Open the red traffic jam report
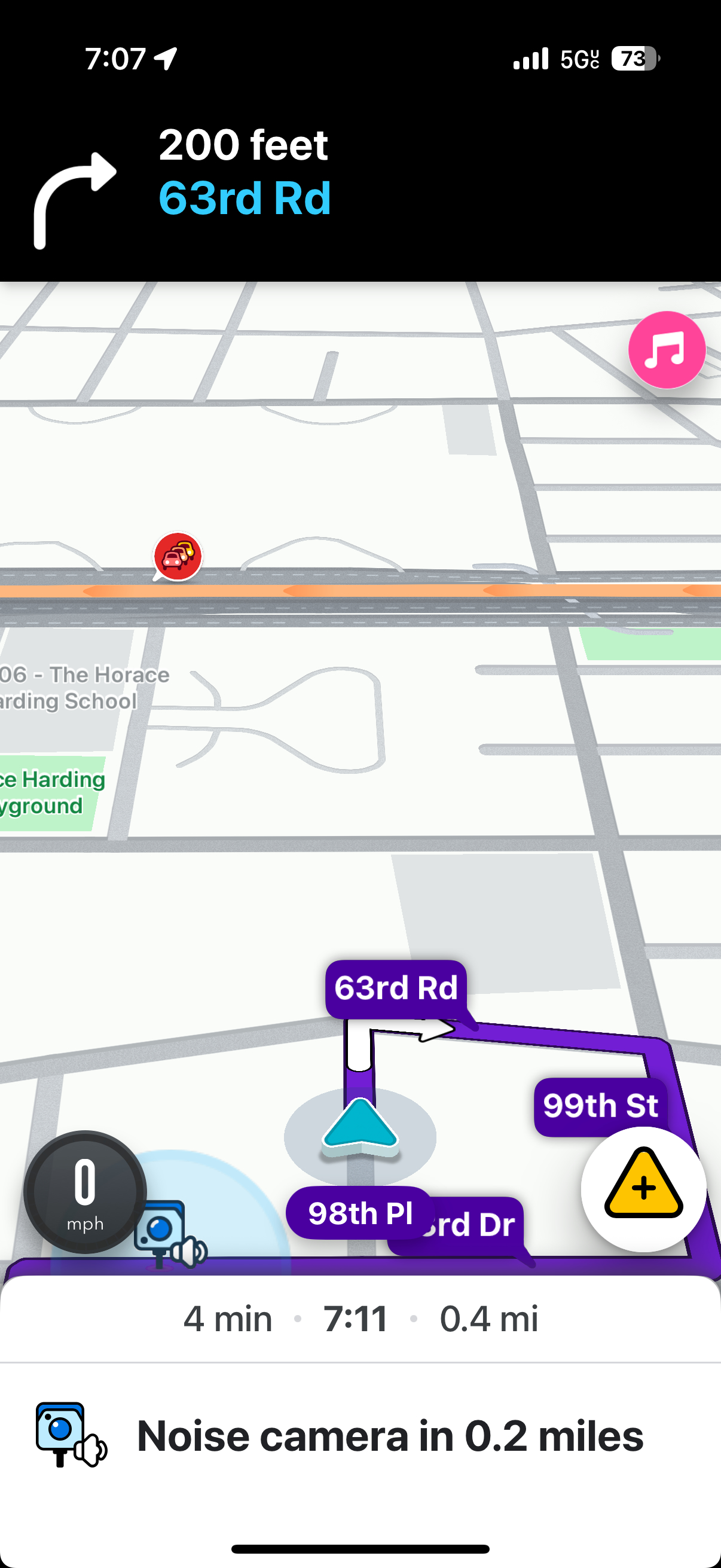The image size is (721, 1568). 178,556
